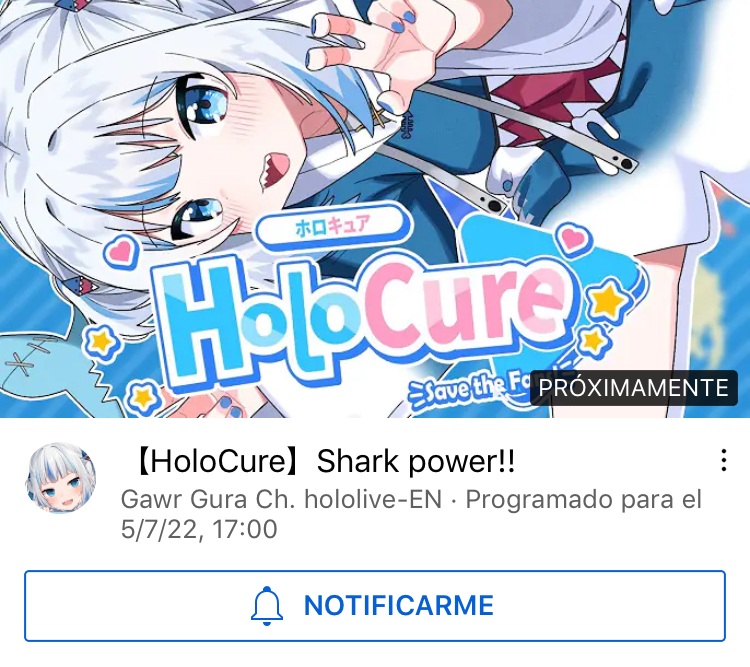Open the video titled Shark power!!
Viewport: 750px width, 667px height.
324,462
